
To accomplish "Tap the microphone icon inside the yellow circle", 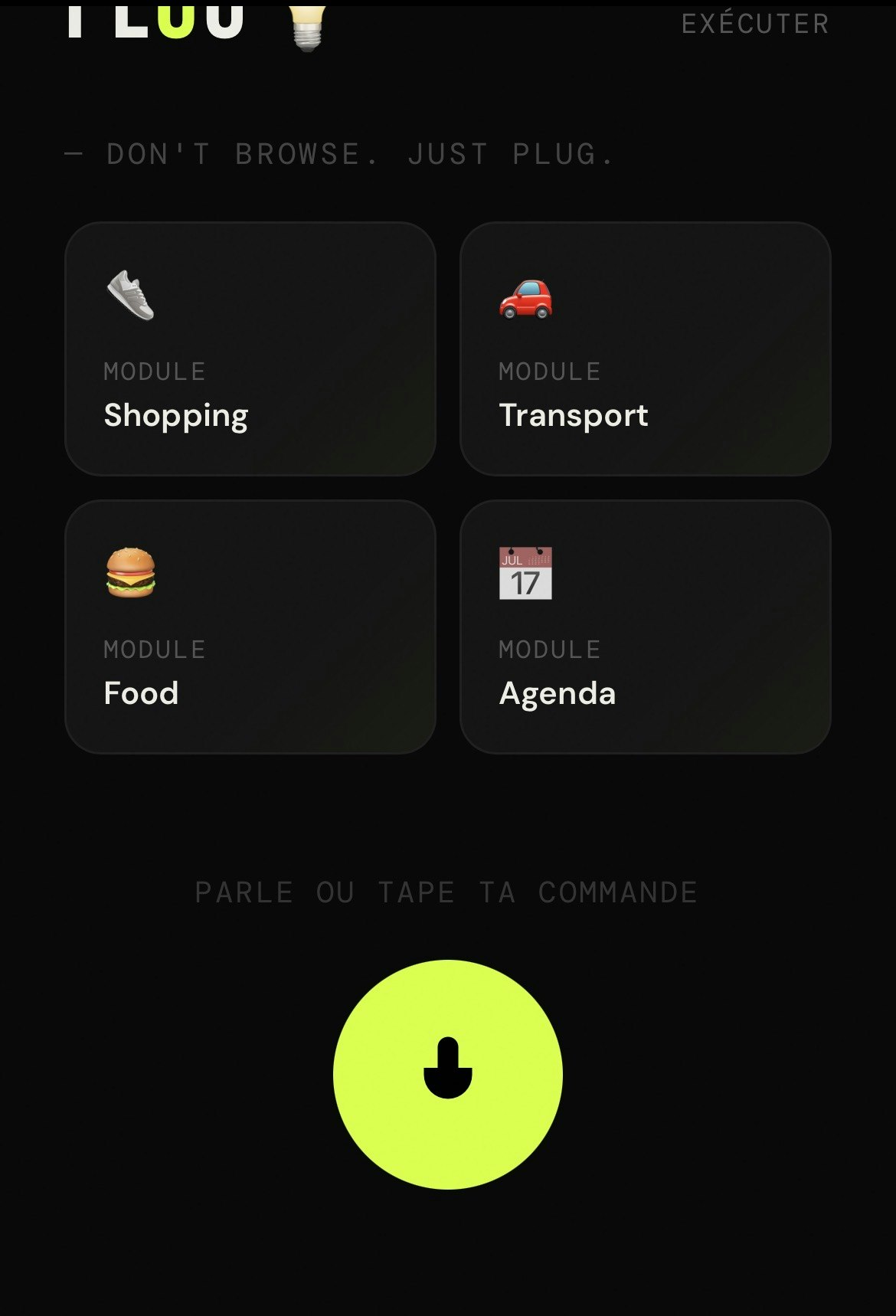I will pos(447,1071).
